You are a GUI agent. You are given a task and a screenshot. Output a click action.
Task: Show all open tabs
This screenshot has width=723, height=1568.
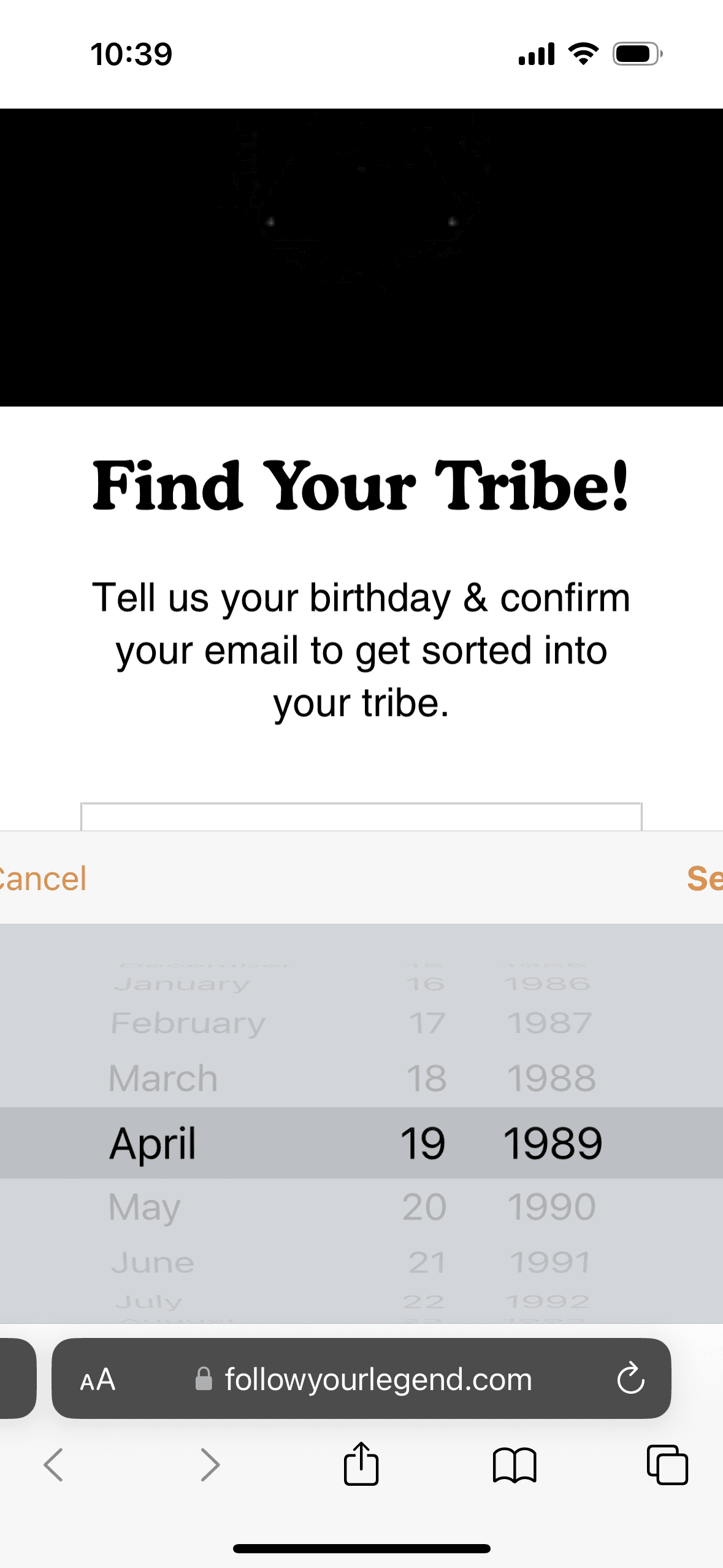[667, 1465]
